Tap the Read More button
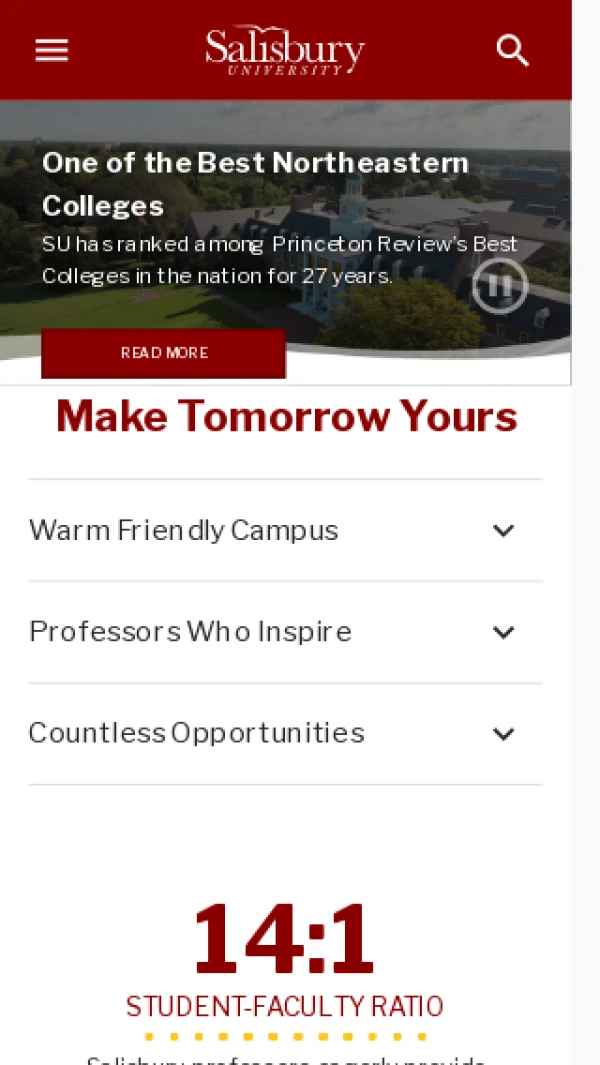Image resolution: width=600 pixels, height=1065 pixels. point(164,353)
